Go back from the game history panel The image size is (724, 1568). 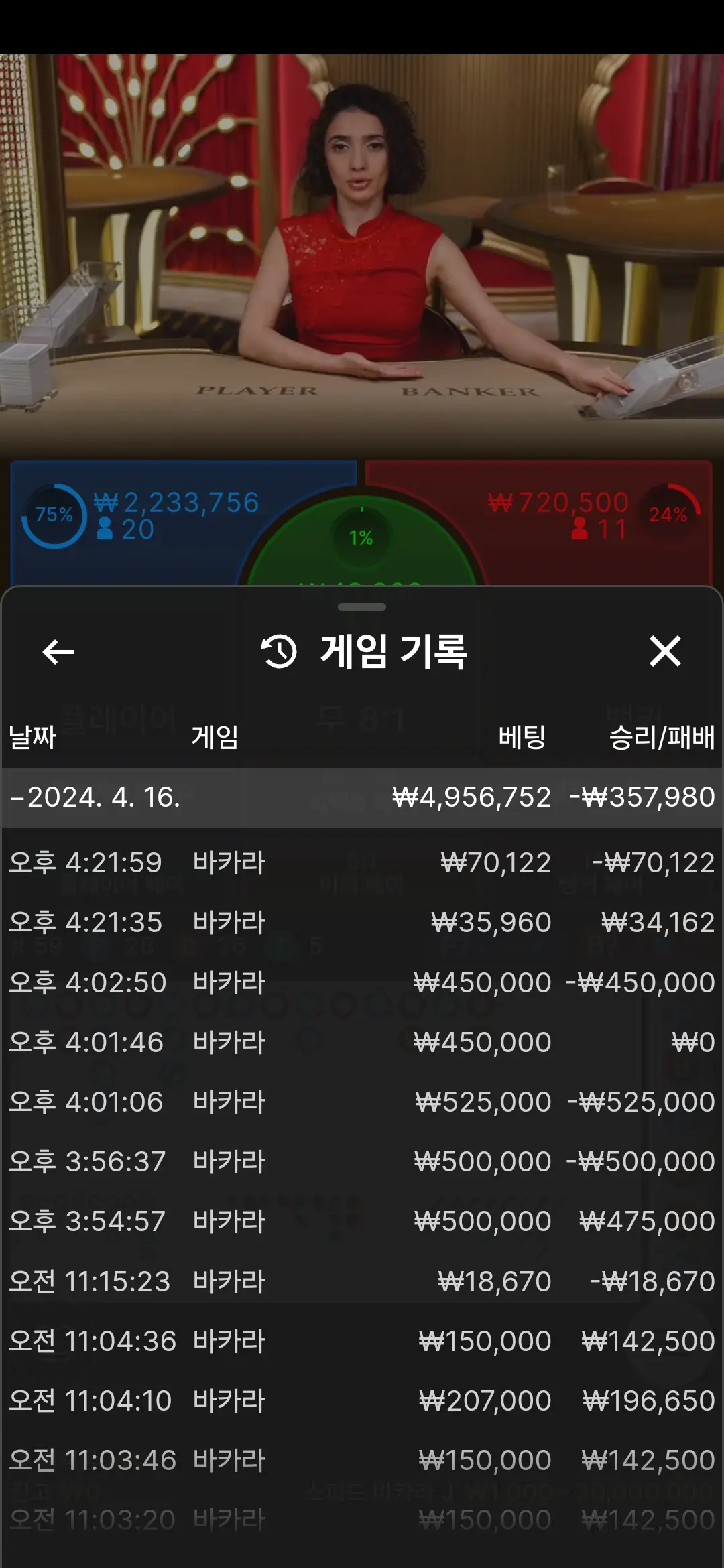[58, 651]
